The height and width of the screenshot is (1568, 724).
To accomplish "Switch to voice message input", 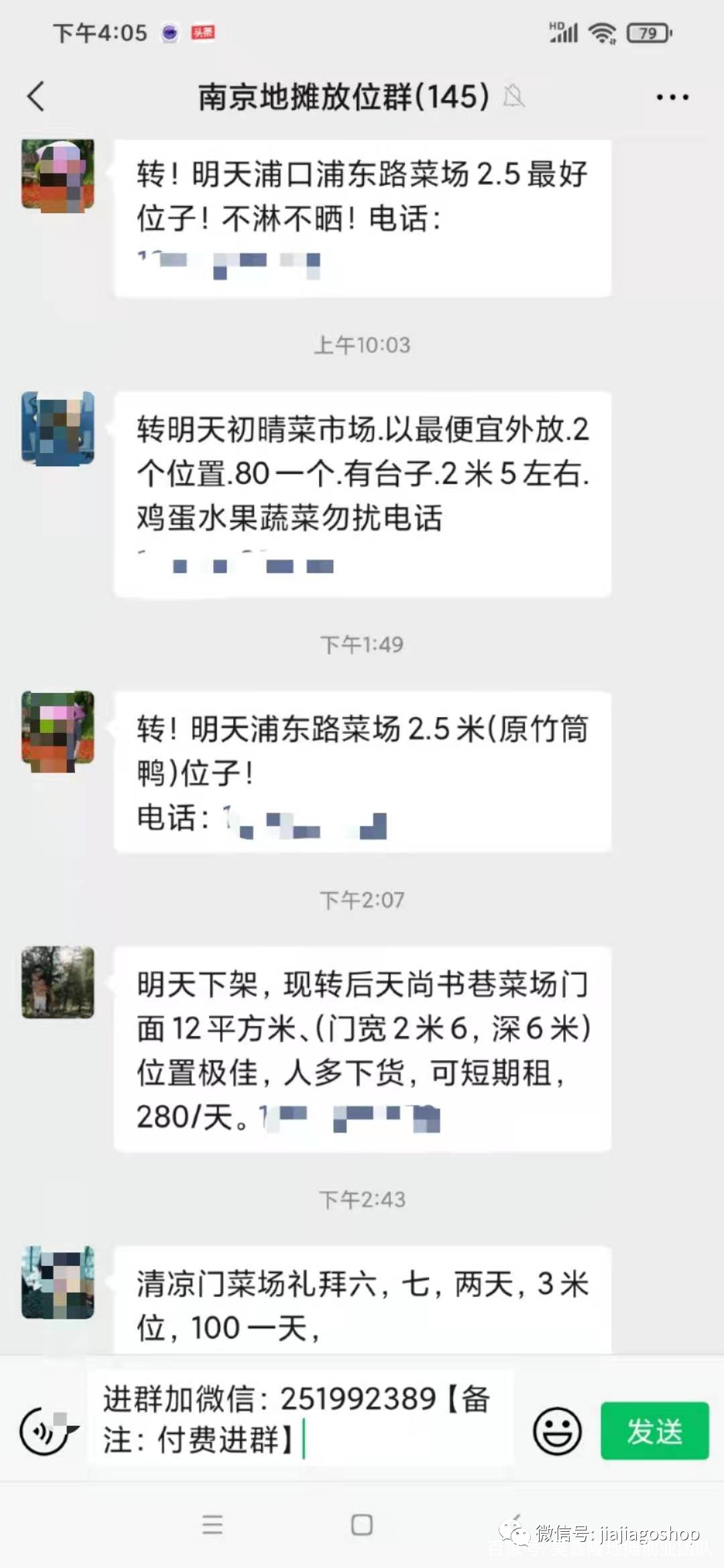I will (46, 1431).
